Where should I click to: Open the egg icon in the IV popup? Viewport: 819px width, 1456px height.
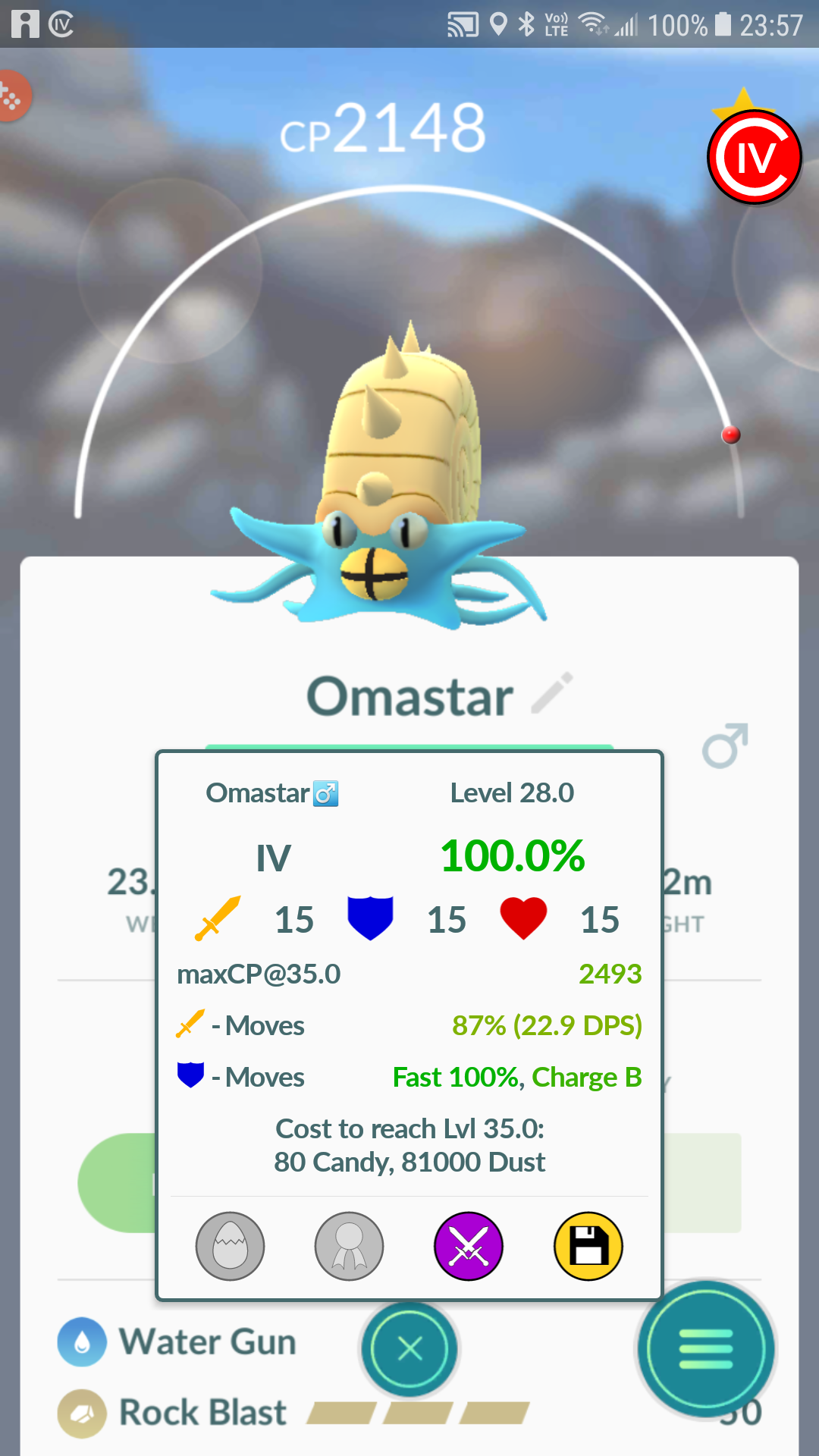(x=230, y=1246)
